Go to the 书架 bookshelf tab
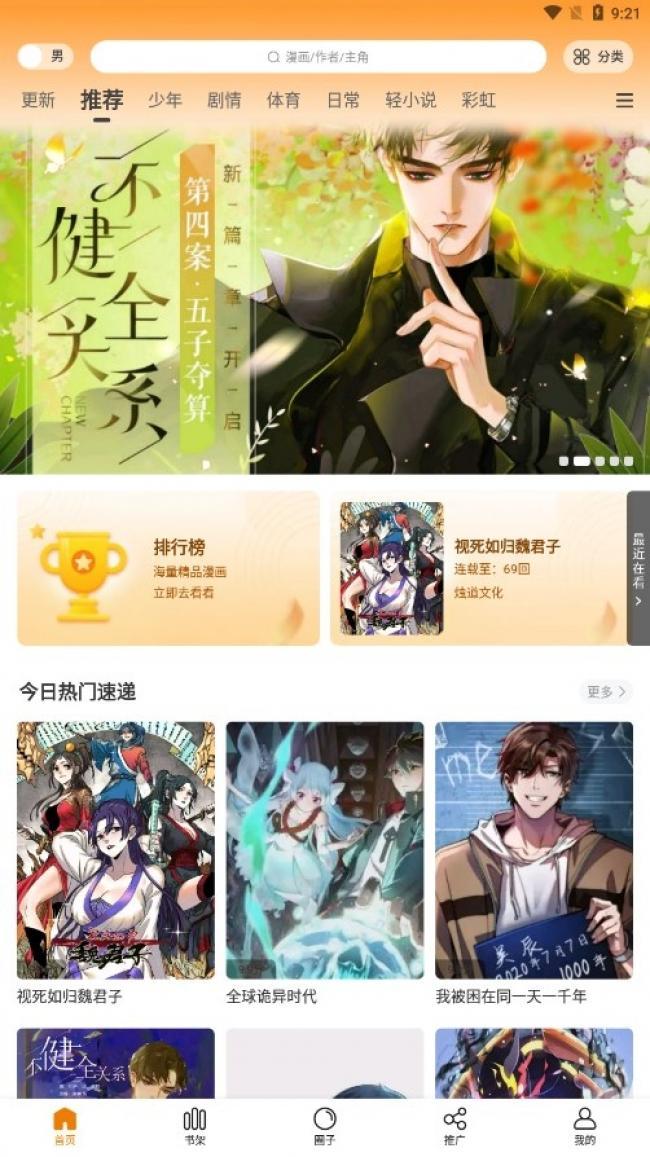This screenshot has height=1157, width=650. pyautogui.click(x=194, y=1125)
